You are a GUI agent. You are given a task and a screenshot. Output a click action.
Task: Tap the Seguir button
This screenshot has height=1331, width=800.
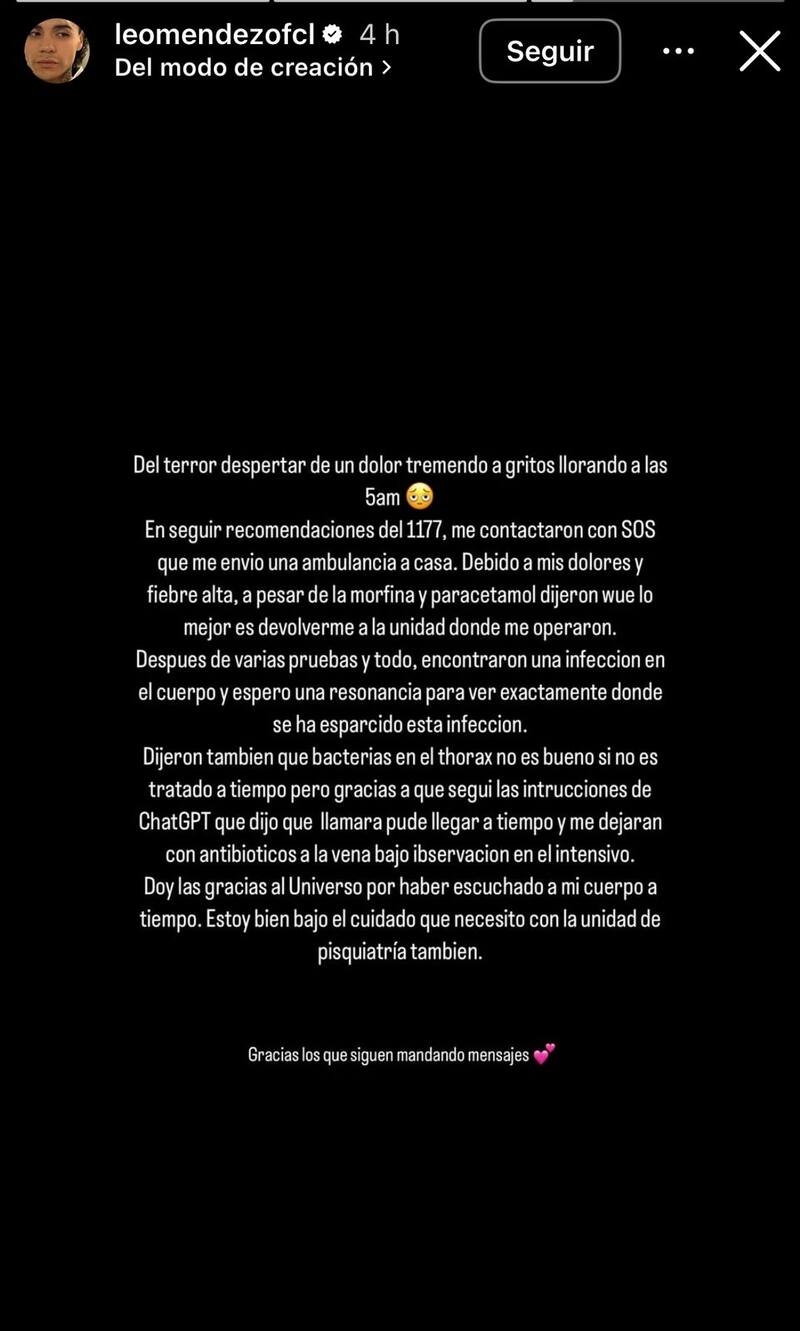click(x=550, y=51)
